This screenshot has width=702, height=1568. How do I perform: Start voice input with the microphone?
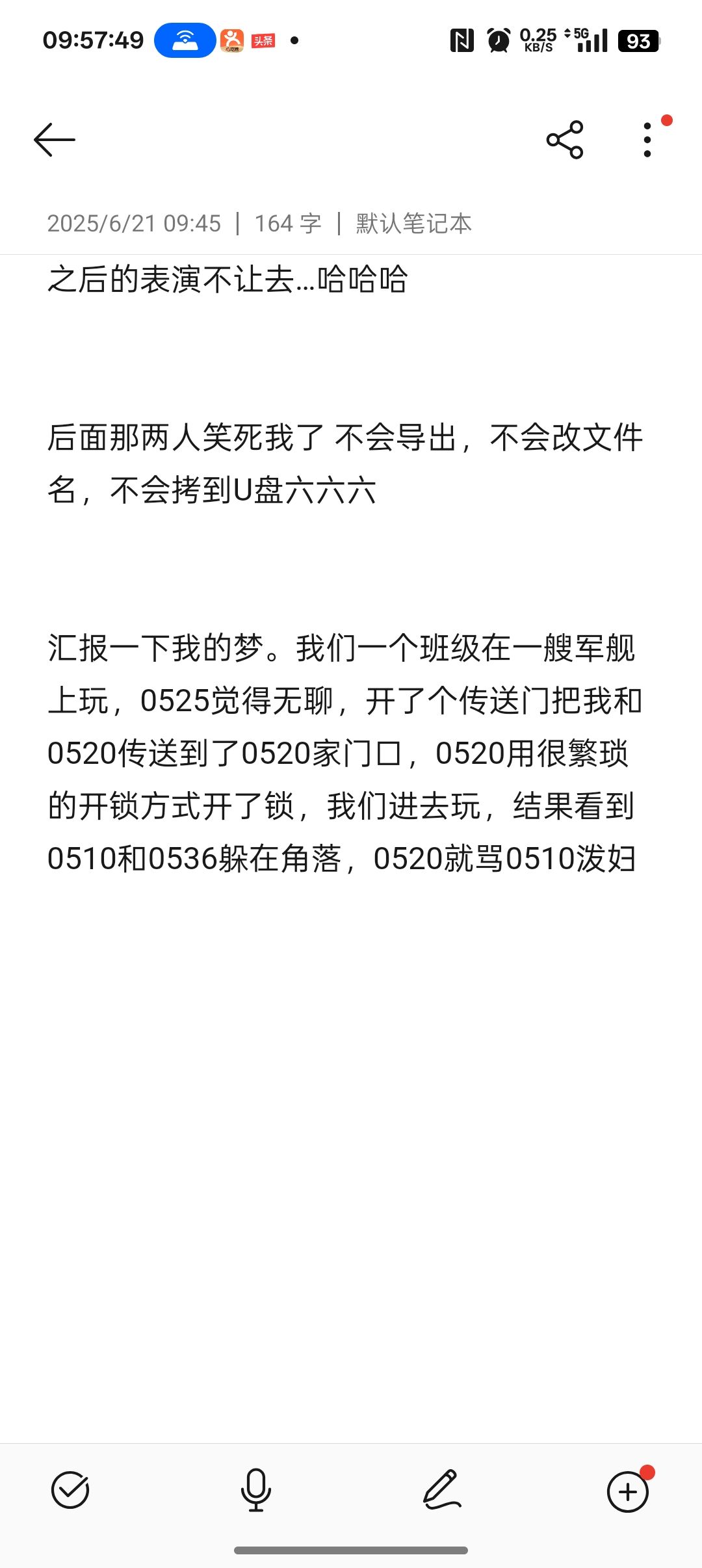(x=256, y=1490)
